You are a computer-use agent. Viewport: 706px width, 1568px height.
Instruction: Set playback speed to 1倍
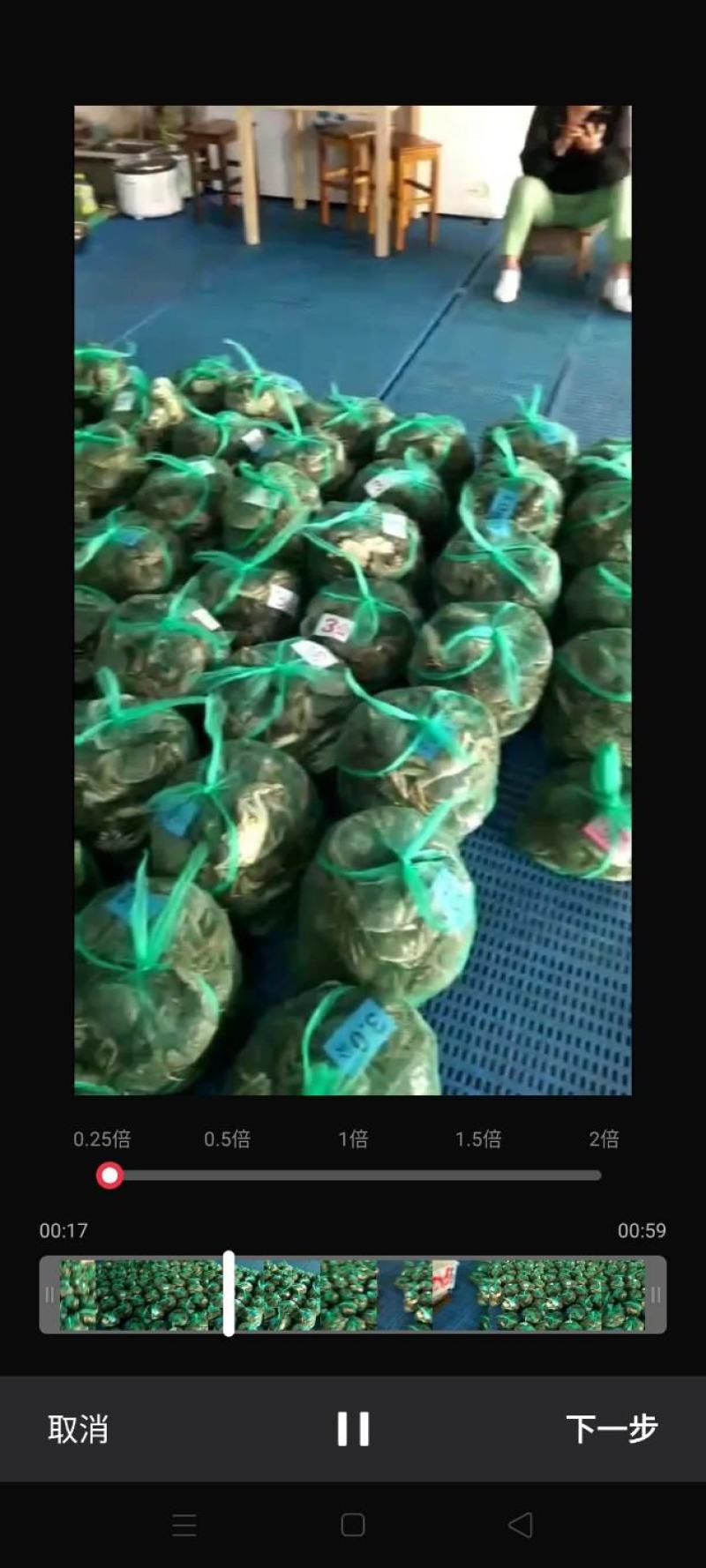pos(353,1139)
